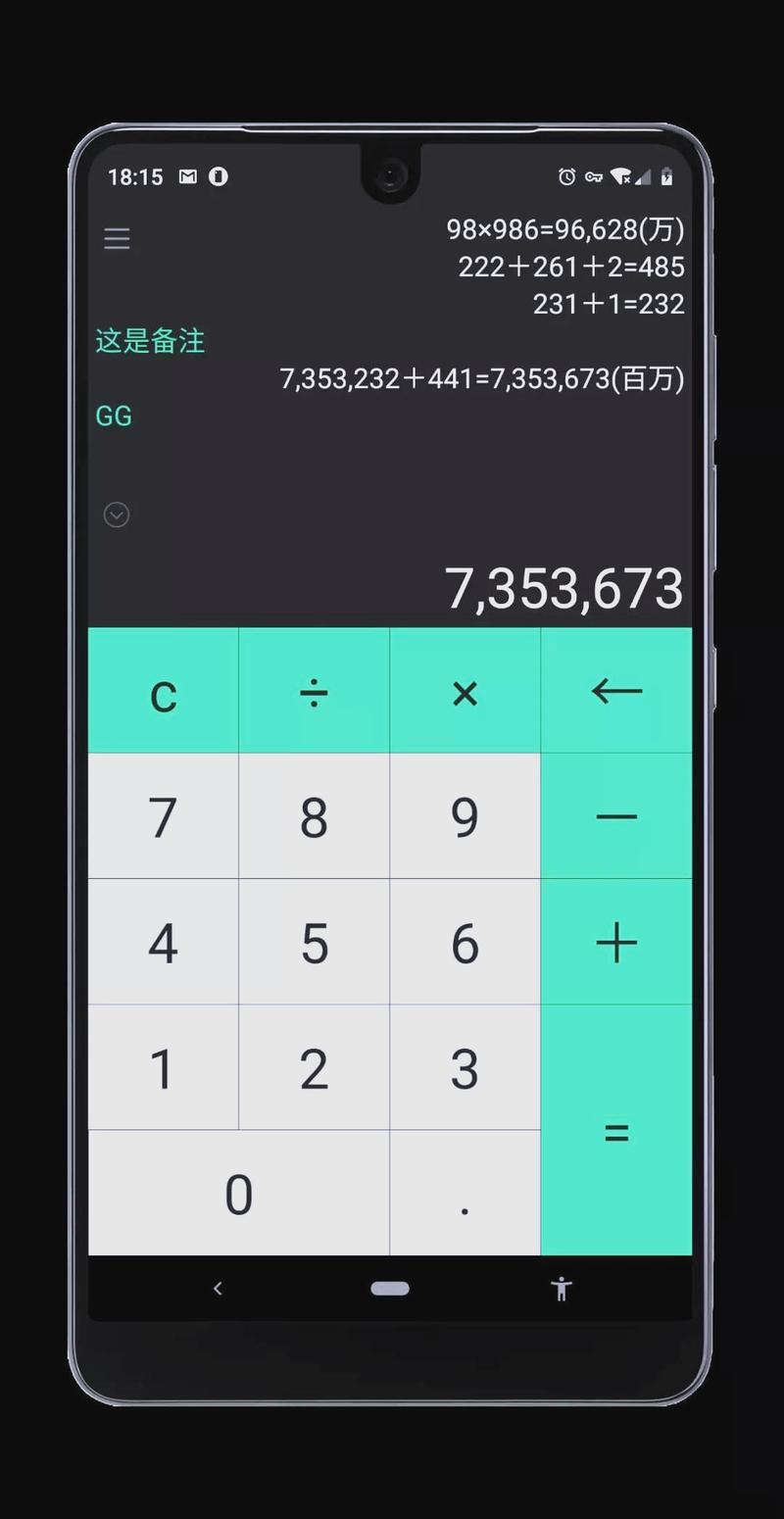Enter digit 9
The height and width of the screenshot is (1519, 784).
pyautogui.click(x=465, y=816)
